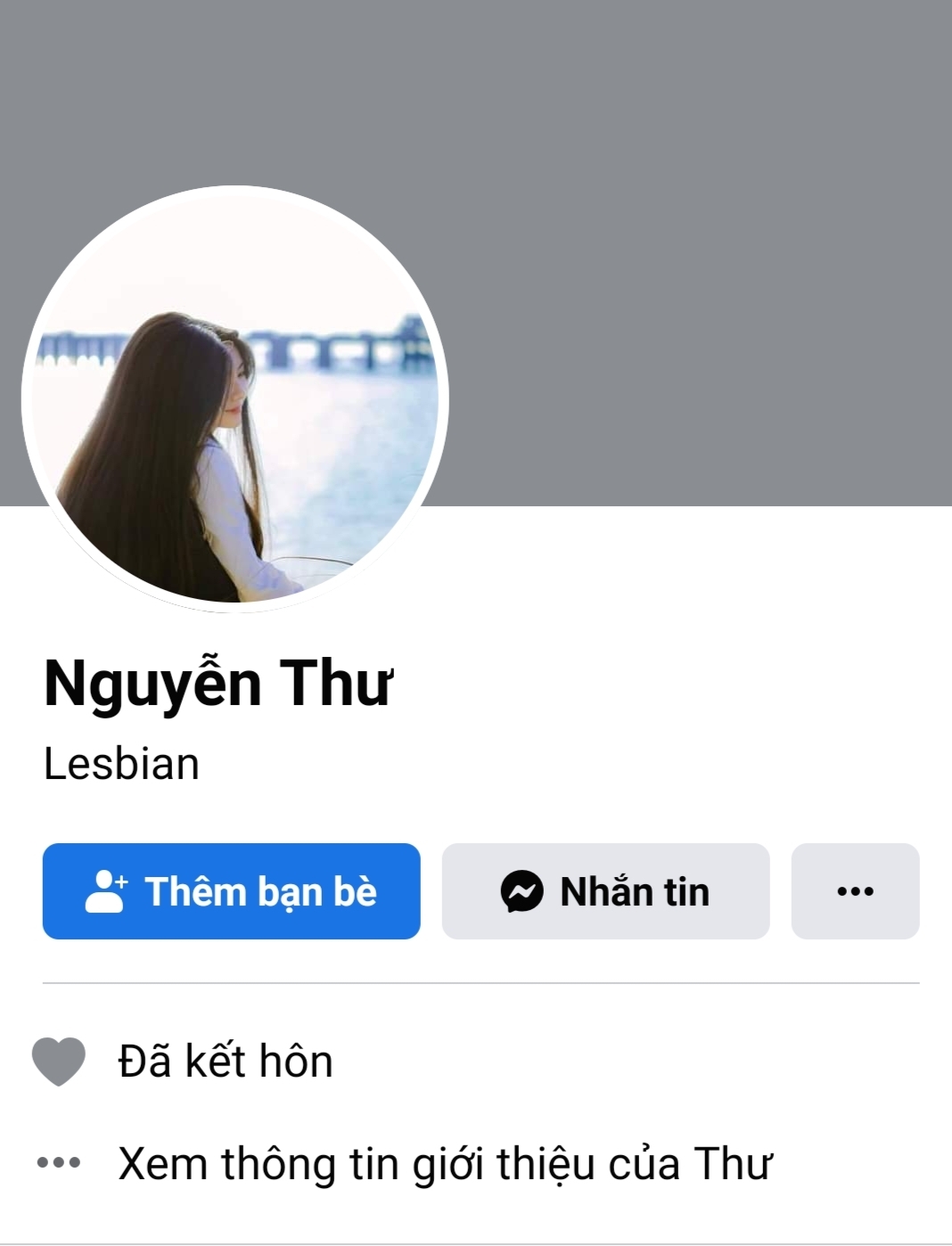Open Xem thông tin giới thiệu của Thư
This screenshot has height=1246, width=952.
444,1164
